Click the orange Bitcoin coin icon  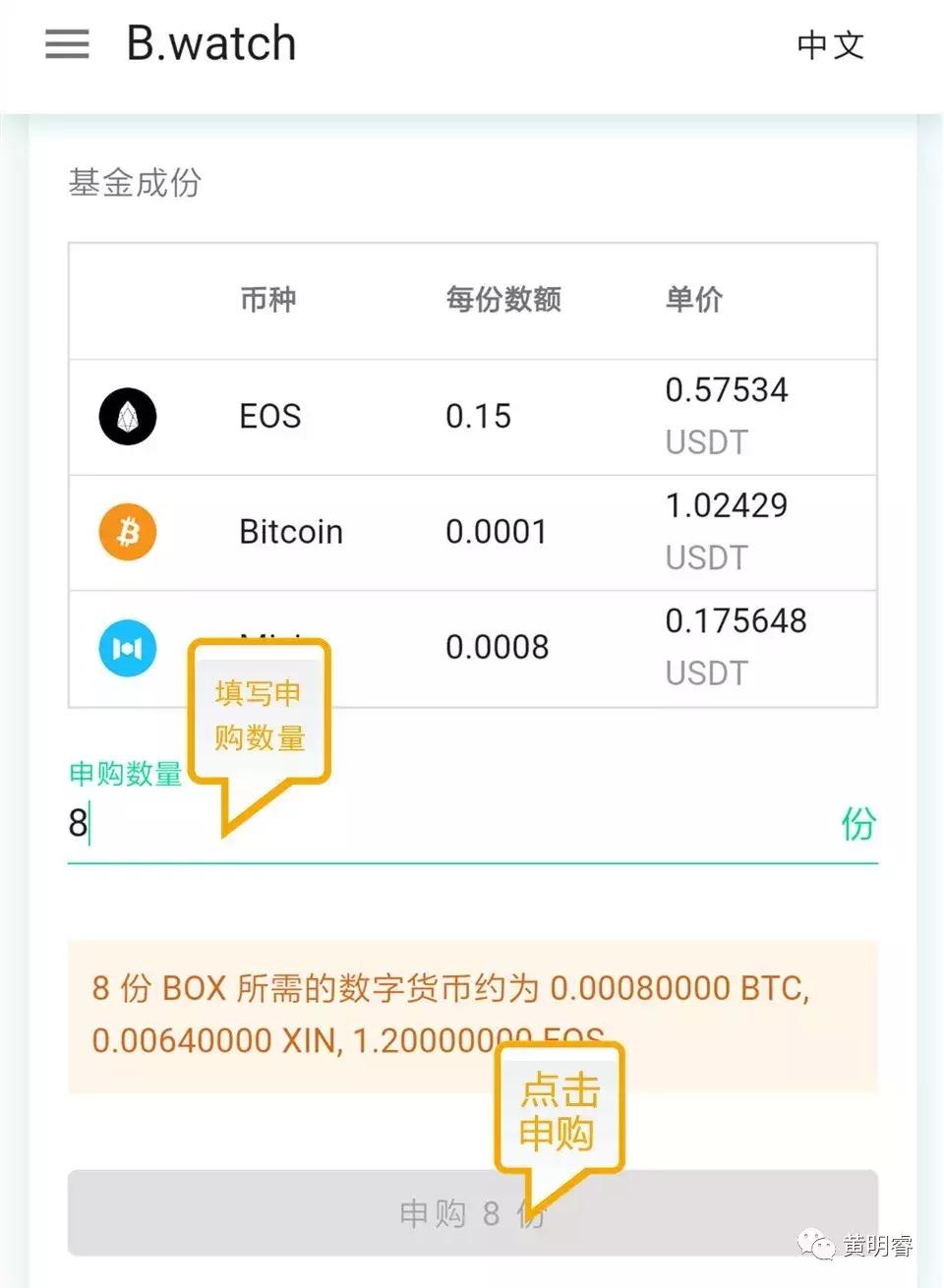(x=127, y=532)
